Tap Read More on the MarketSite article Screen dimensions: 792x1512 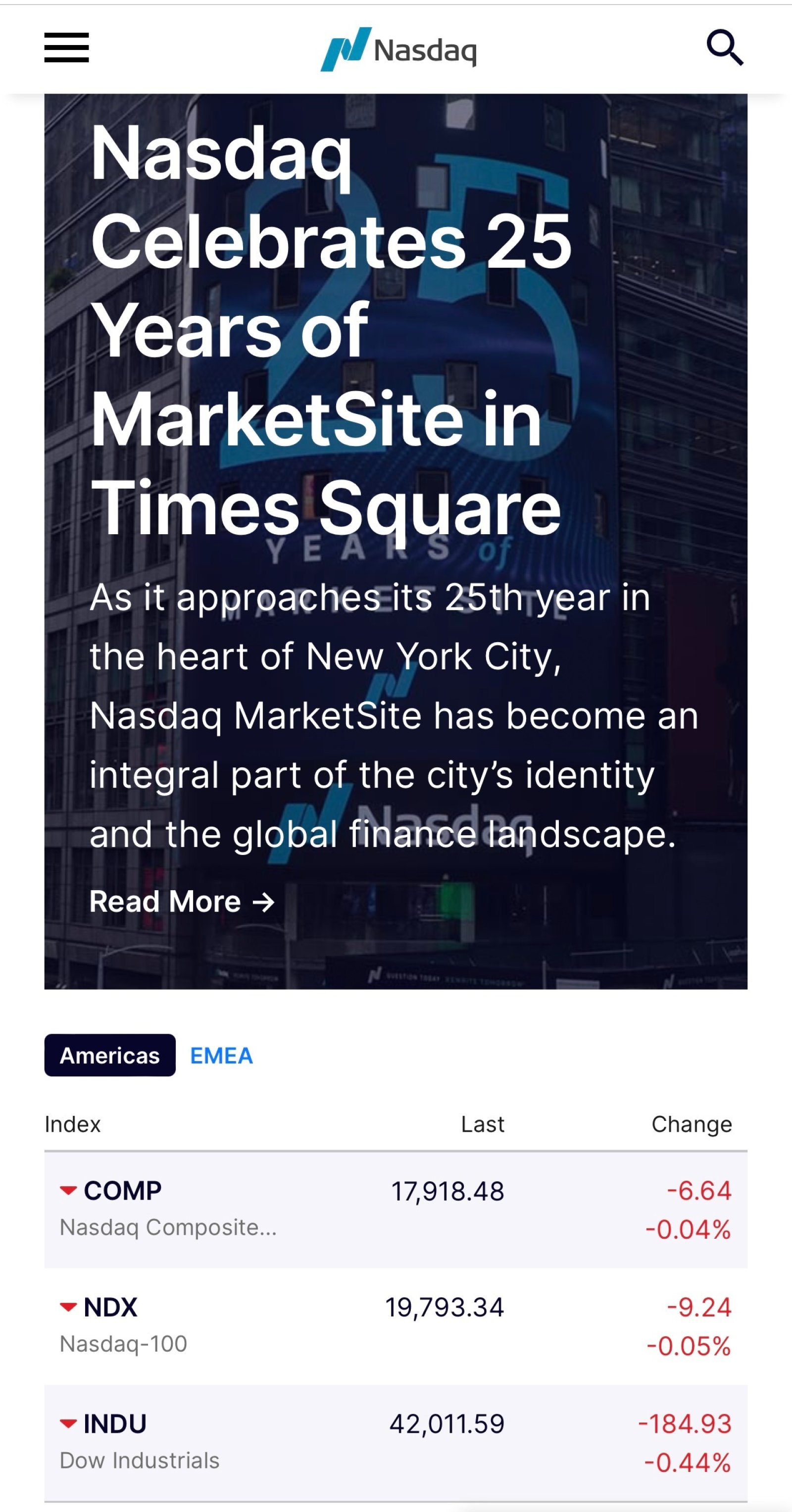tap(182, 902)
